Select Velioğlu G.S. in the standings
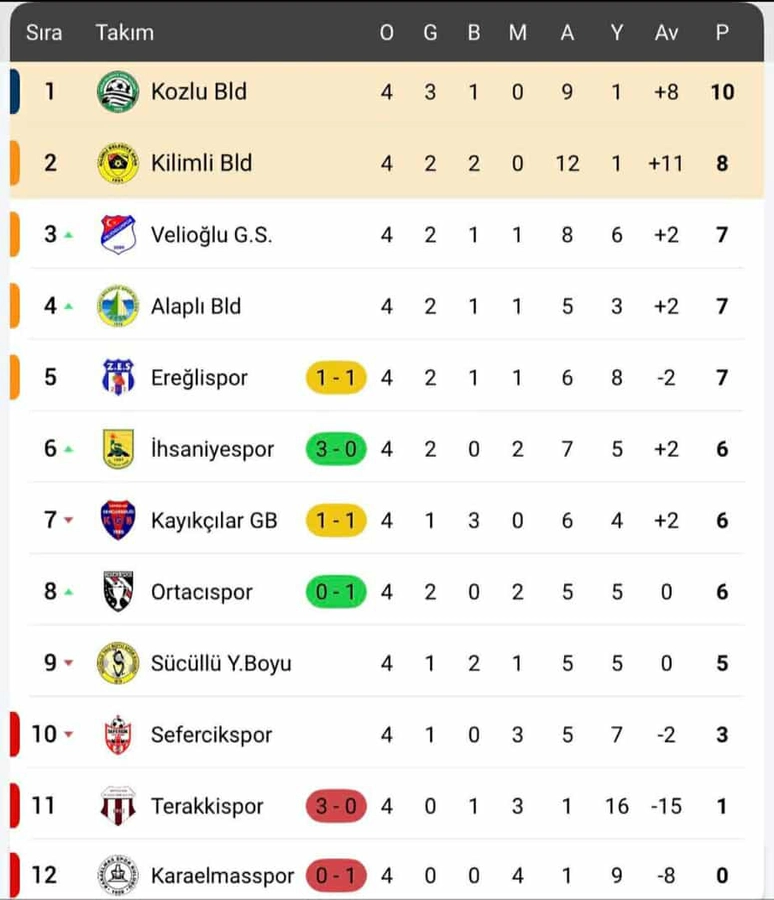This screenshot has width=774, height=900. click(x=211, y=235)
